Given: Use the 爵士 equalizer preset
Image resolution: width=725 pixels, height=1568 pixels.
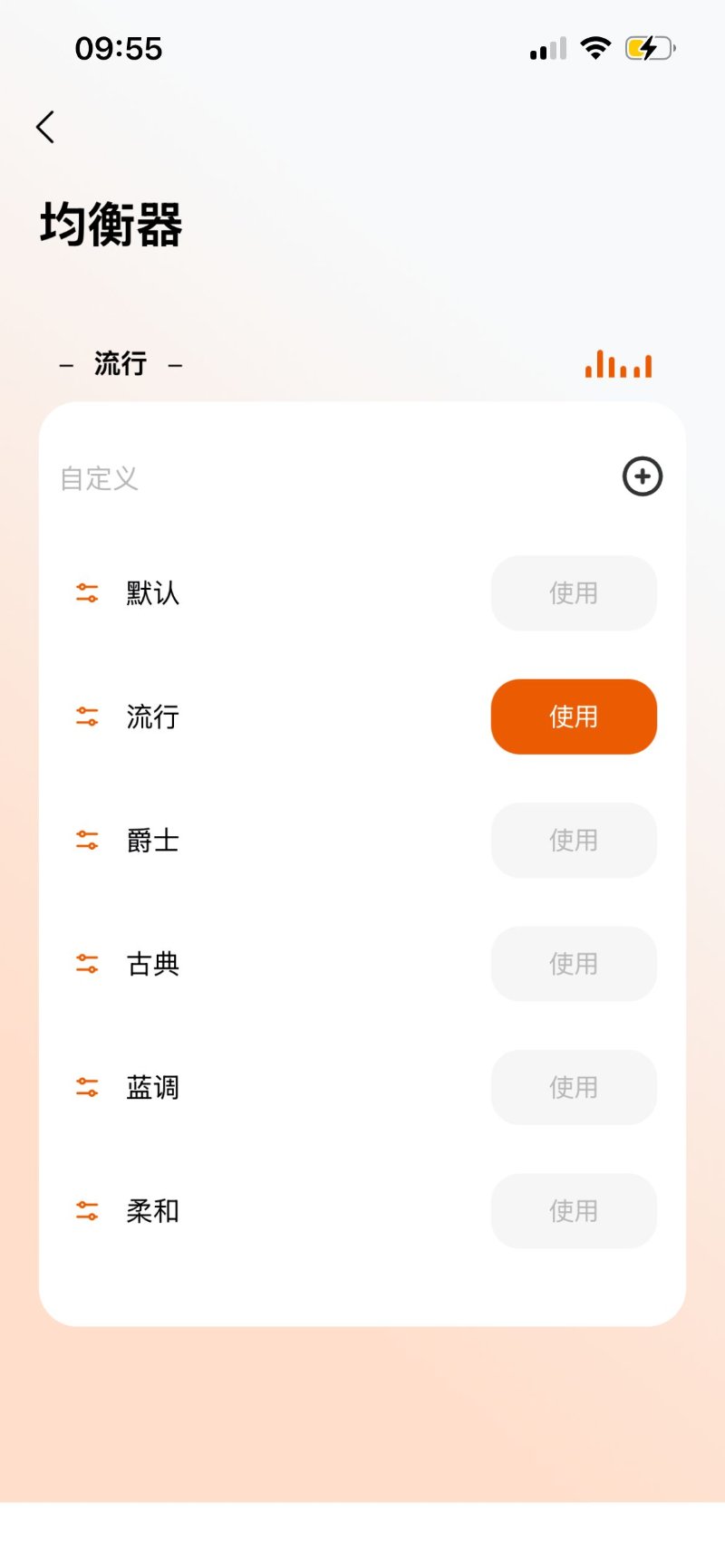Looking at the screenshot, I should (573, 841).
